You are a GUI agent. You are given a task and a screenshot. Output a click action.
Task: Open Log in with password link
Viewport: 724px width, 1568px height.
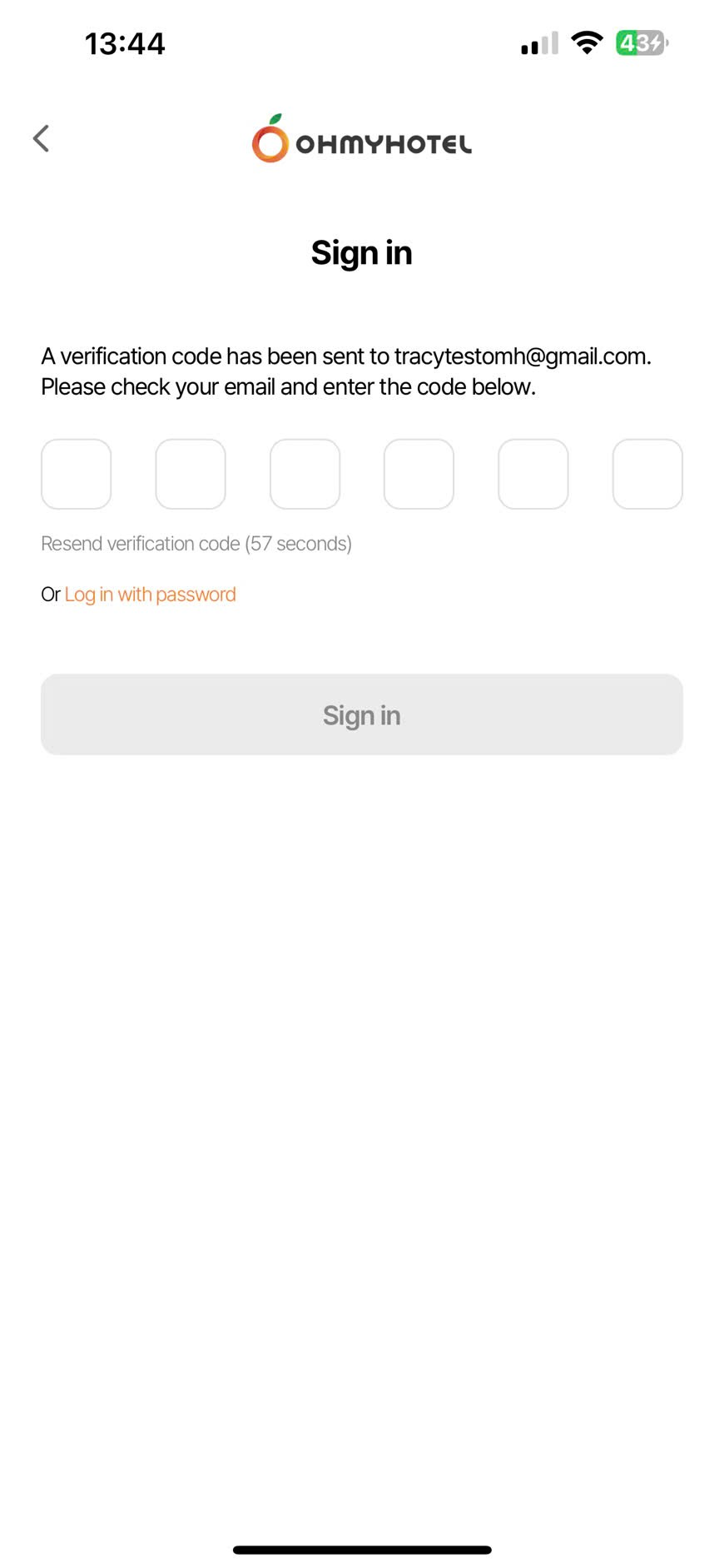pyautogui.click(x=151, y=595)
